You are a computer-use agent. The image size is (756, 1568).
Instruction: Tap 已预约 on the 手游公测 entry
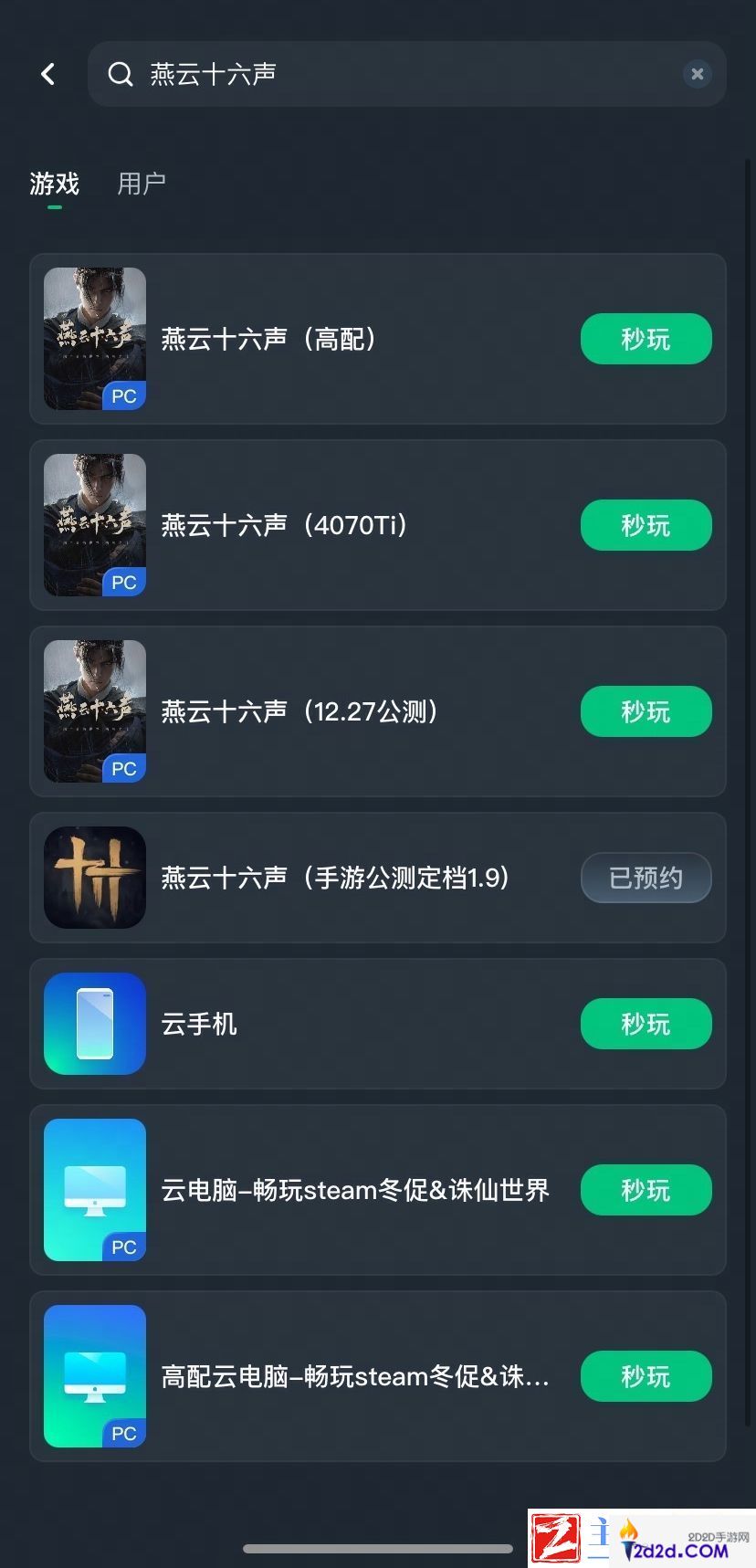pos(646,878)
